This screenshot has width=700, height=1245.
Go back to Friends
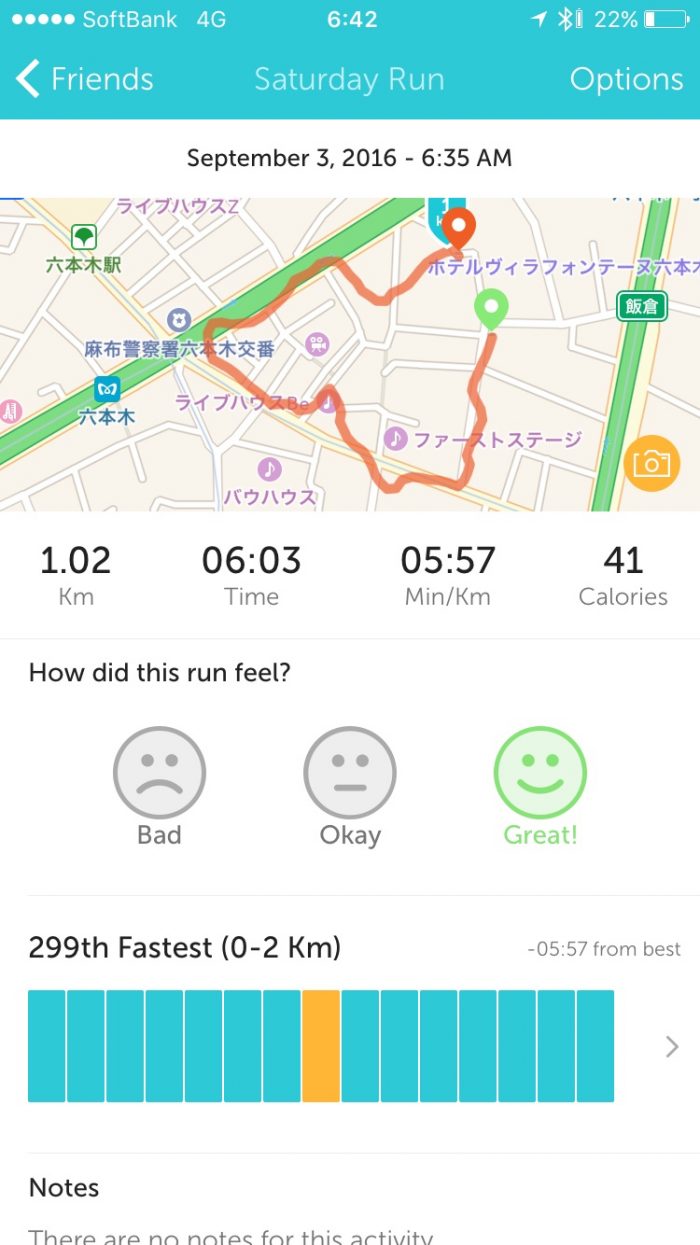coord(85,79)
